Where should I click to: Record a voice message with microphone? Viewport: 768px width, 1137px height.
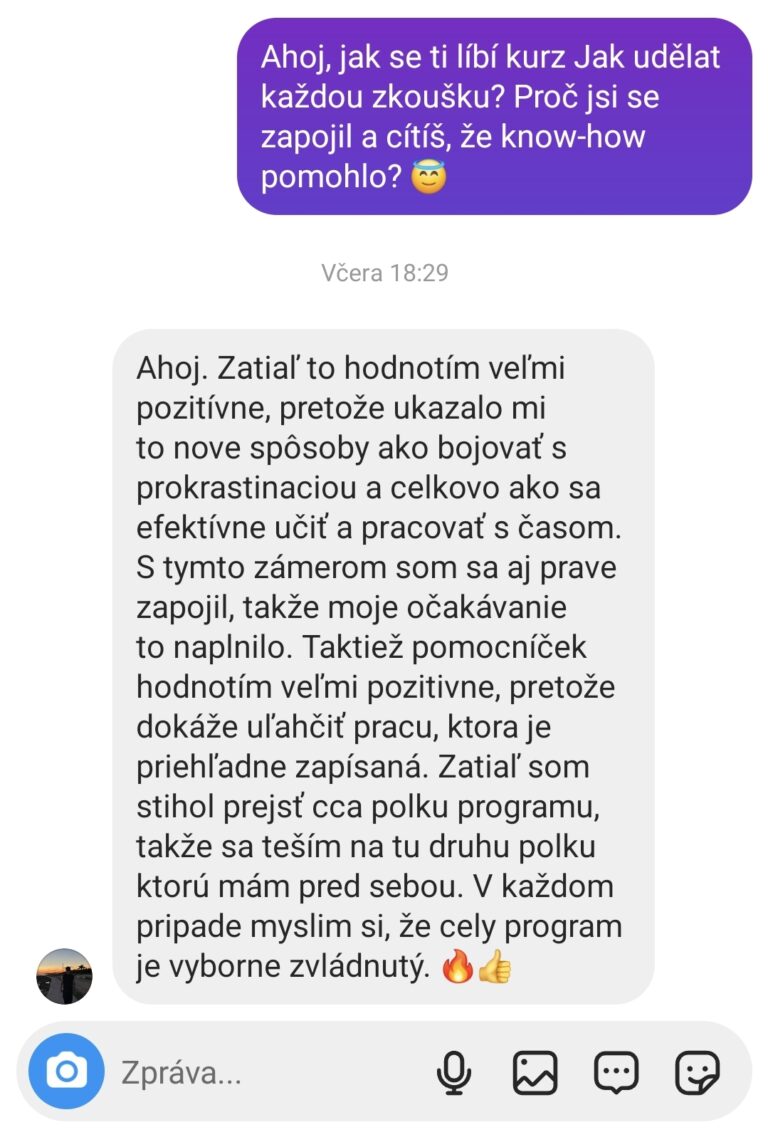tap(454, 1073)
